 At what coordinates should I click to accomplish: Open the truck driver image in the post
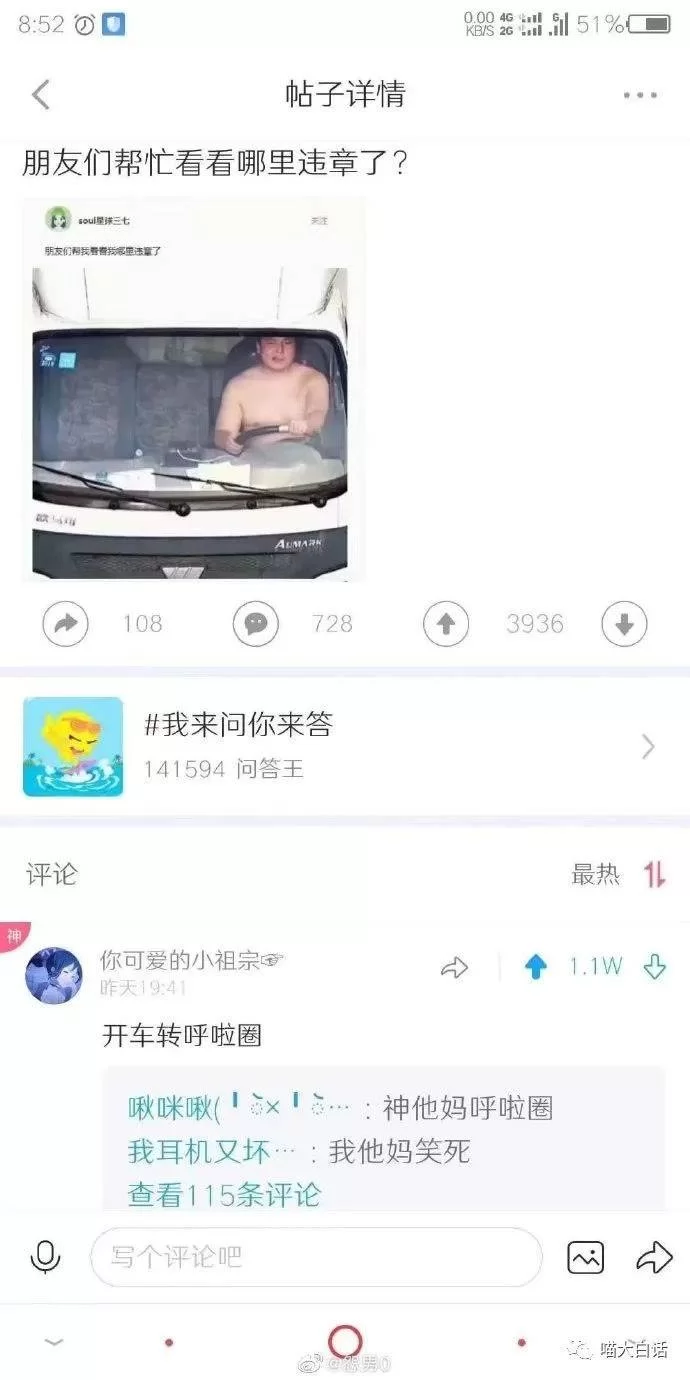pyautogui.click(x=194, y=390)
